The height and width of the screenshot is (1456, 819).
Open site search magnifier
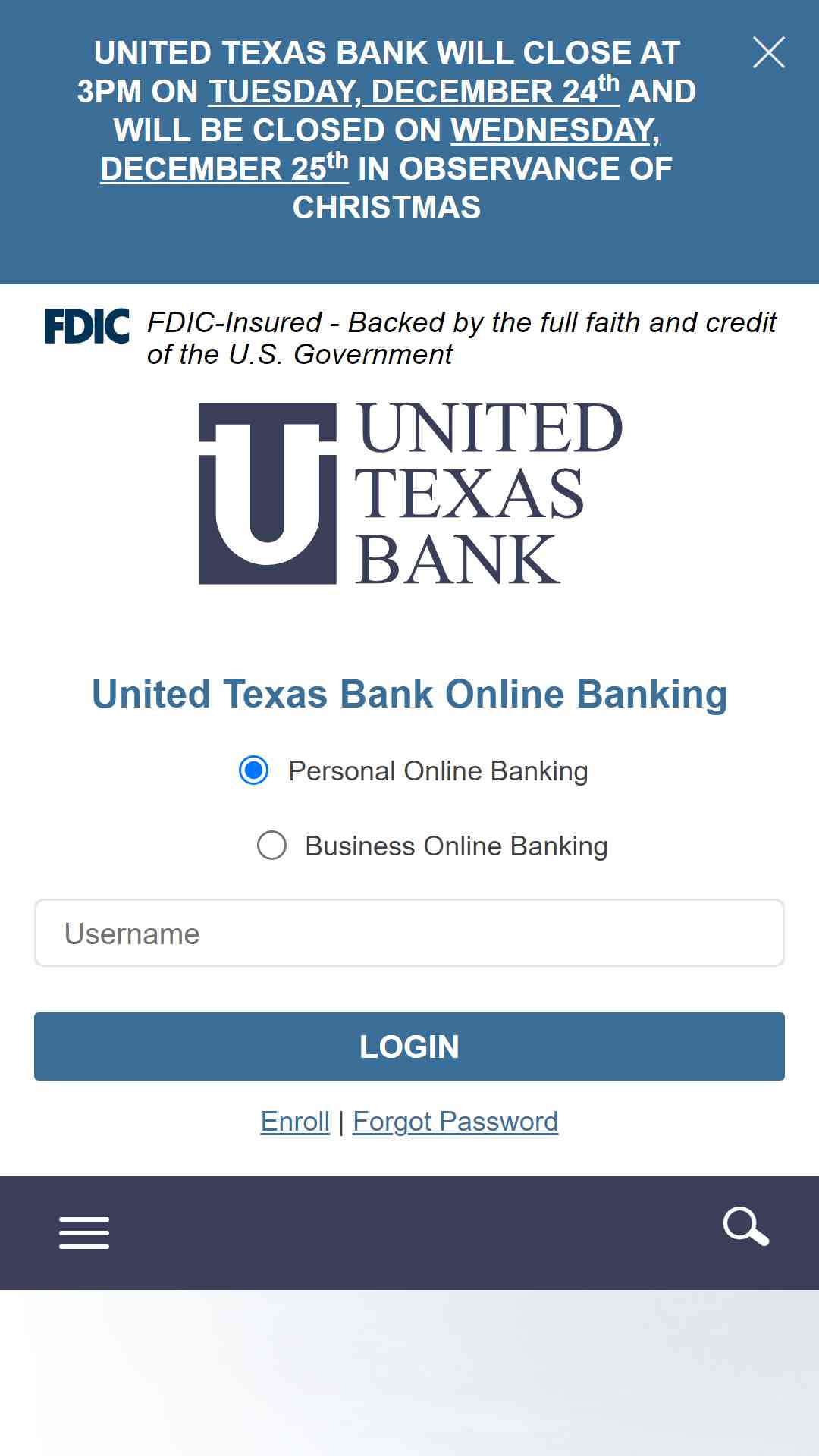point(745,1226)
